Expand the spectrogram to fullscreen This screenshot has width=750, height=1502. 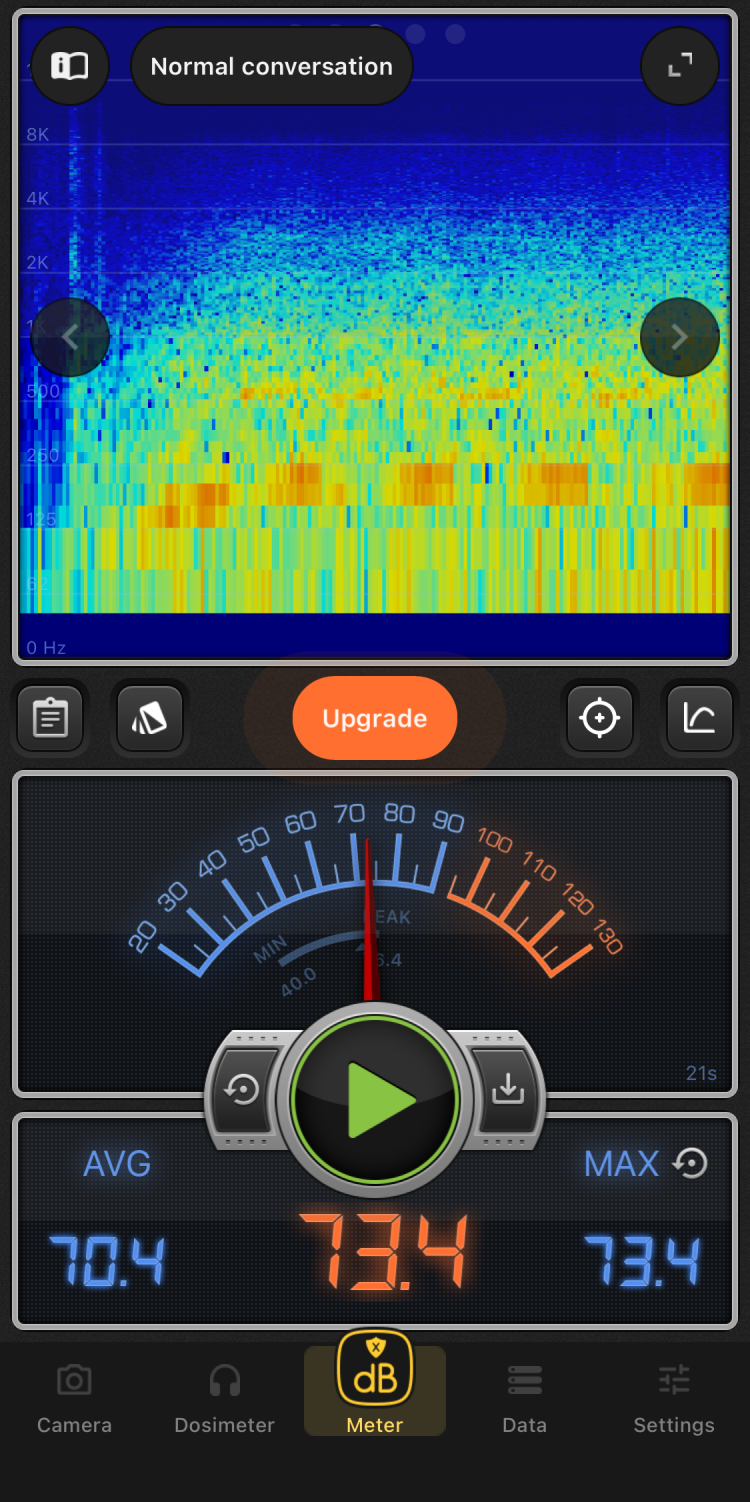point(680,67)
